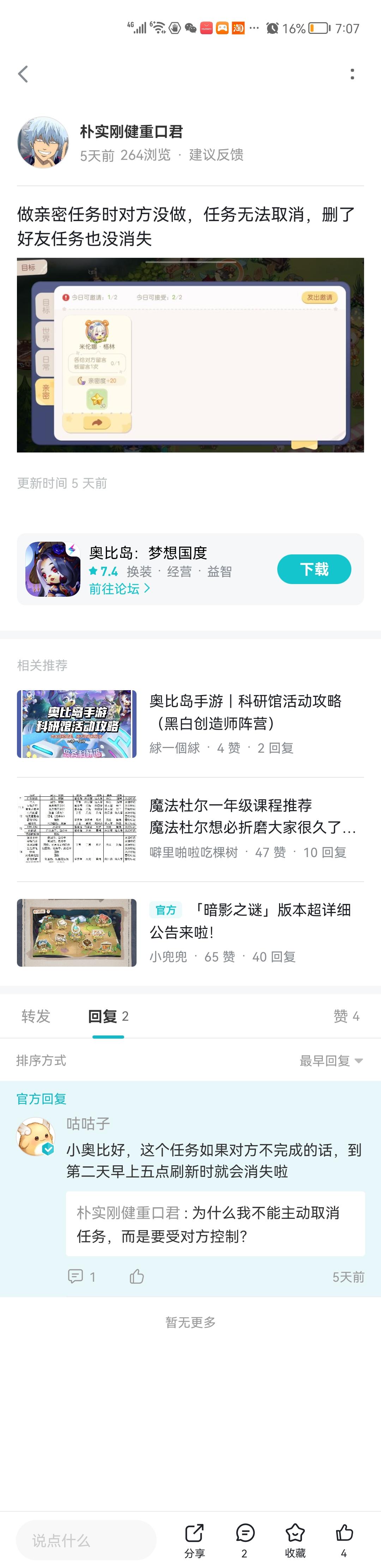
Task: Switch to the 转发 tab
Action: [36, 1016]
